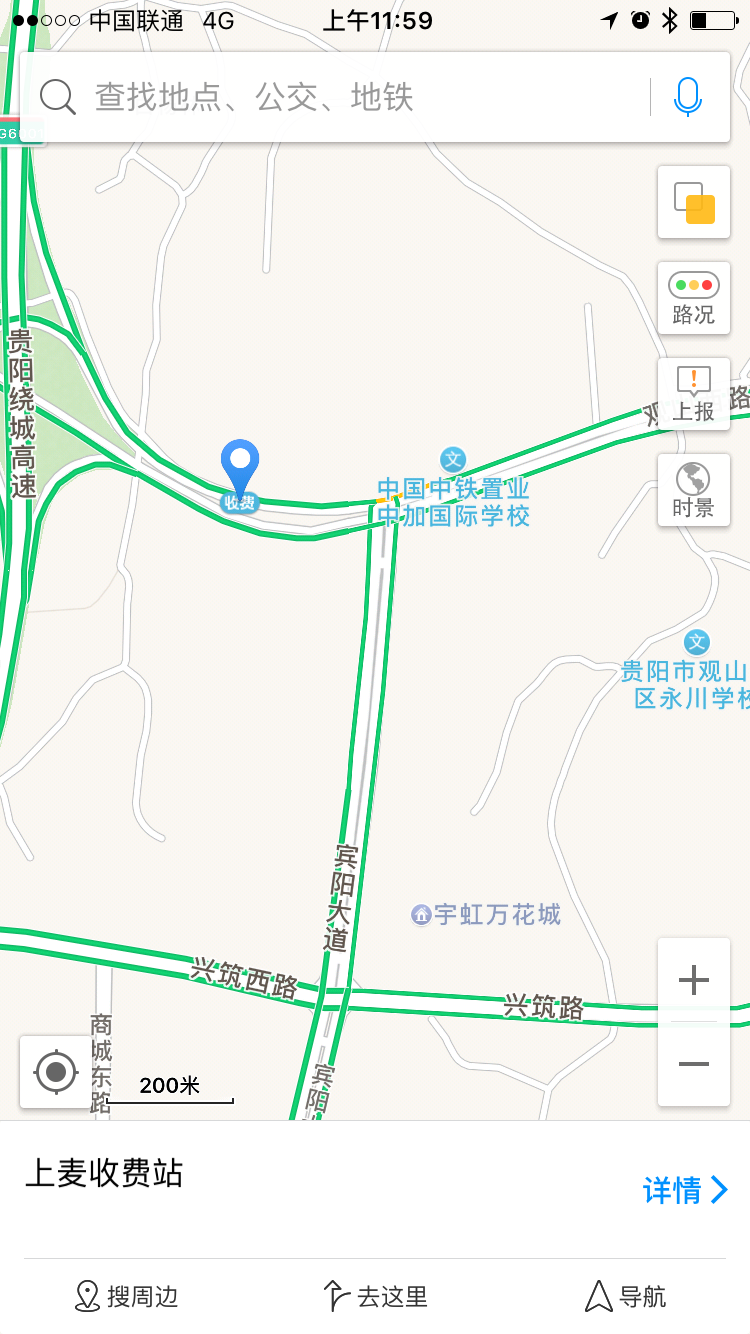
Task: Select 去这里 to get a route
Action: (x=375, y=1297)
